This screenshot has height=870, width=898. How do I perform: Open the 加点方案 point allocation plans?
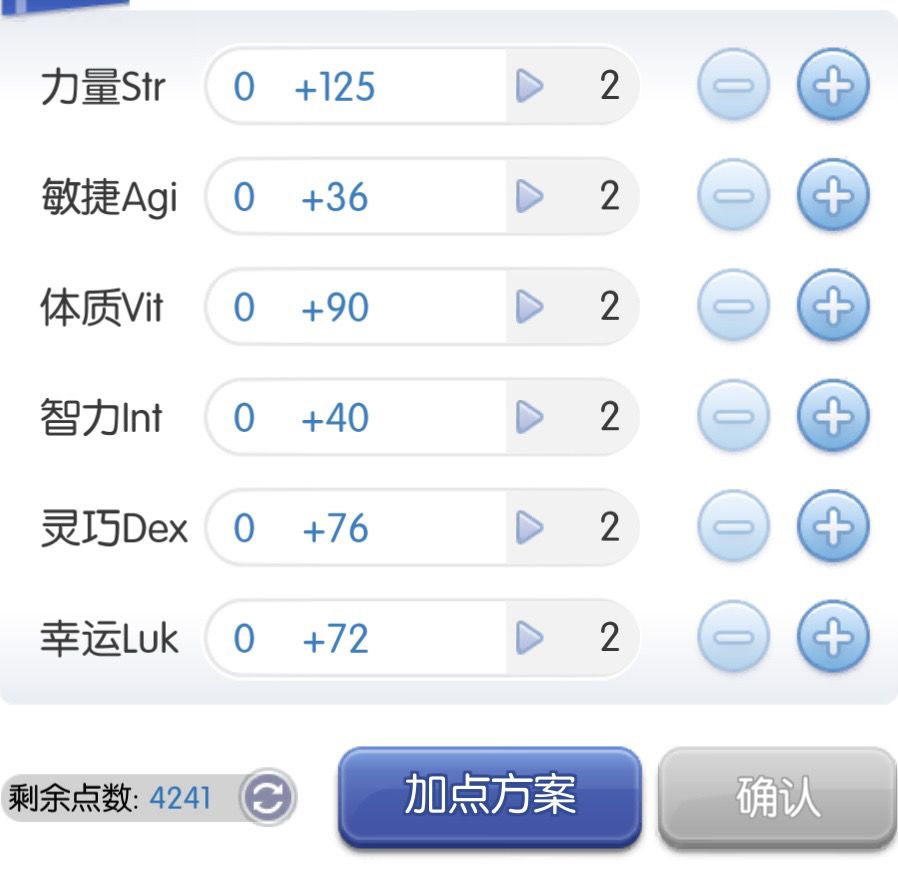(x=489, y=796)
